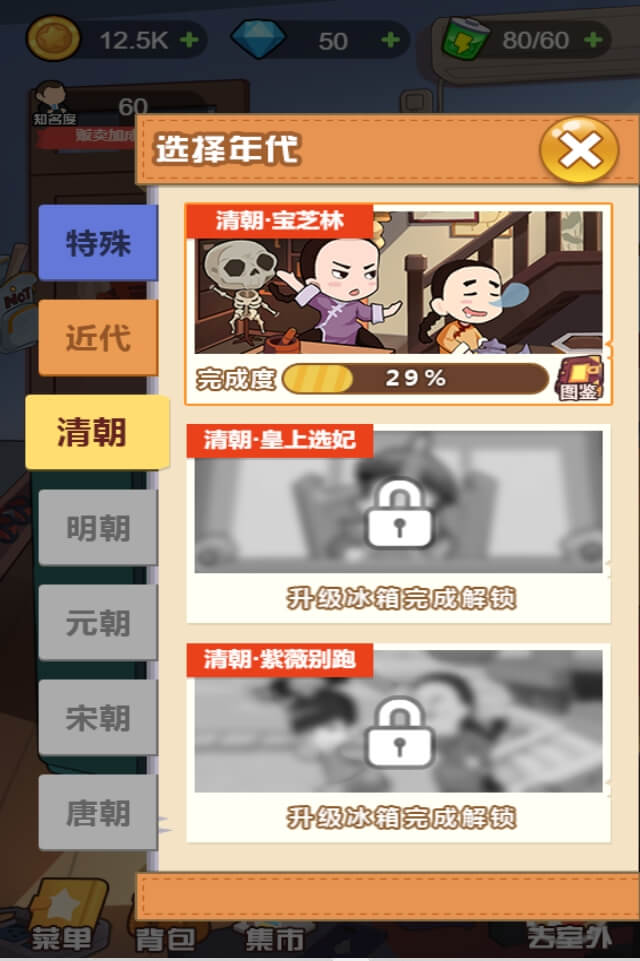Switch to the 宋朝 tab

coord(98,717)
